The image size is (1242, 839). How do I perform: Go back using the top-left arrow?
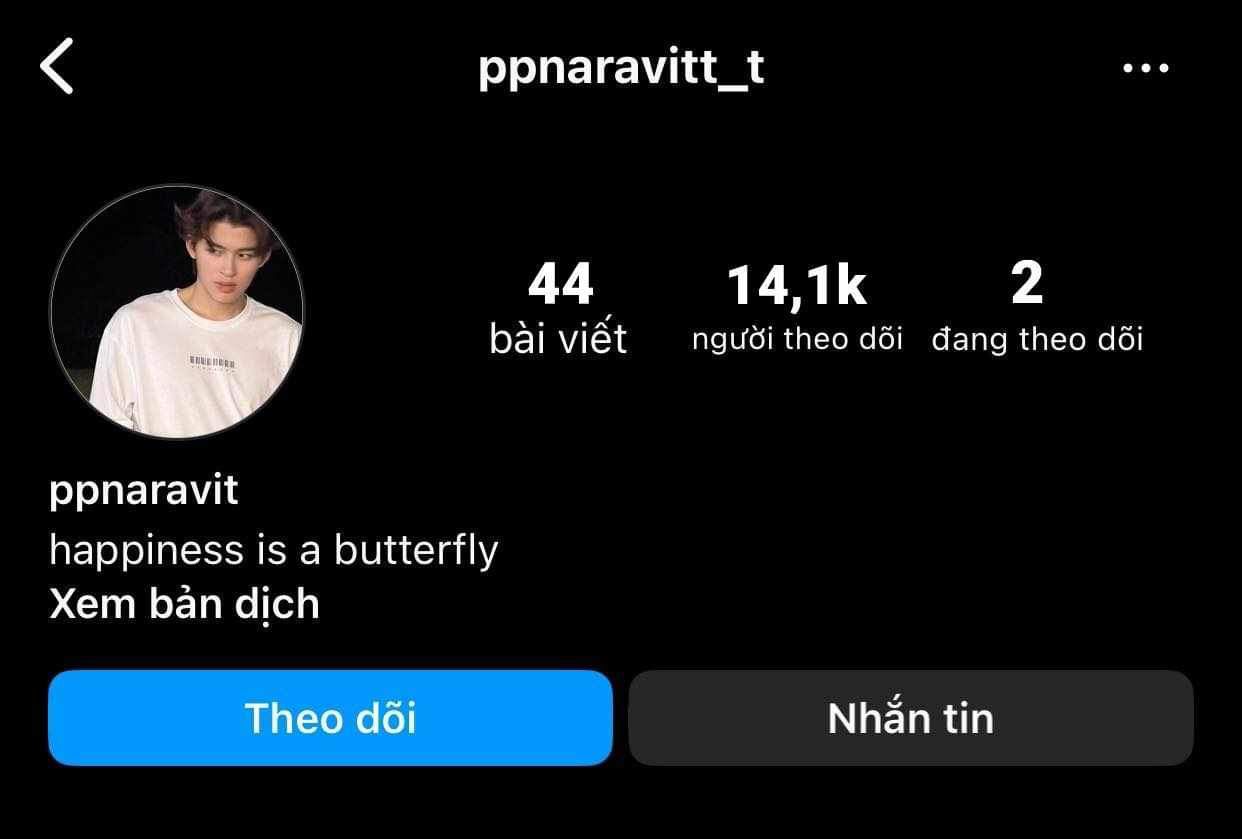[x=57, y=68]
